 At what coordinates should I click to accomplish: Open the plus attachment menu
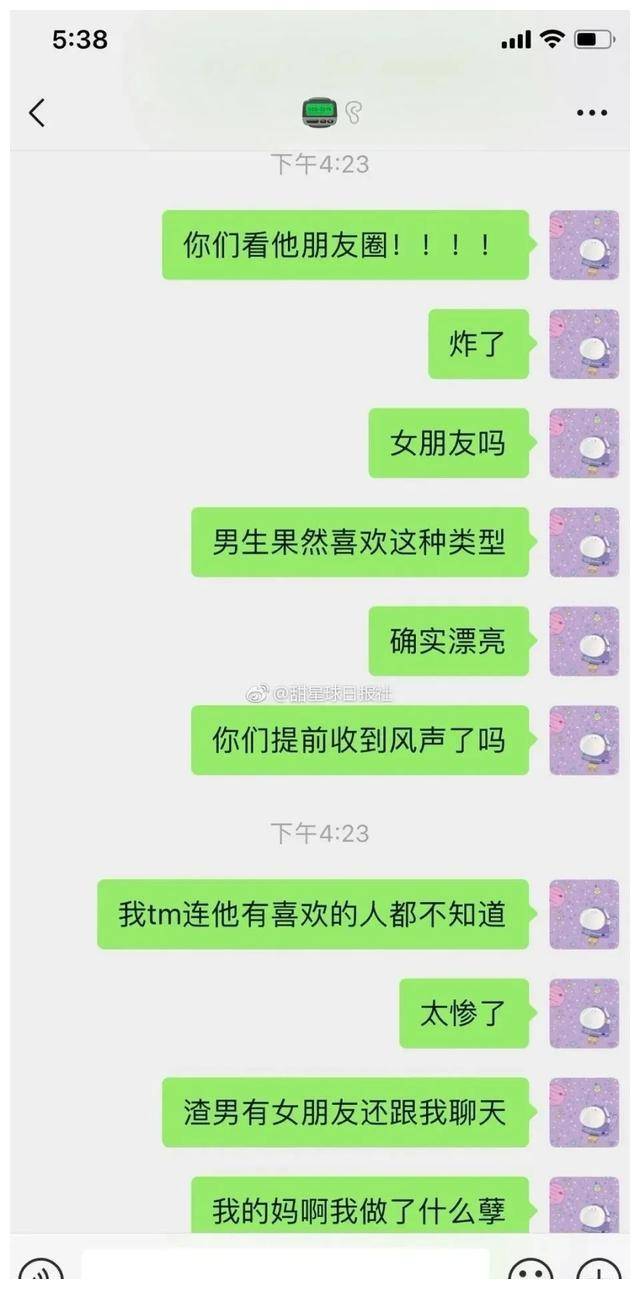coord(600,1270)
